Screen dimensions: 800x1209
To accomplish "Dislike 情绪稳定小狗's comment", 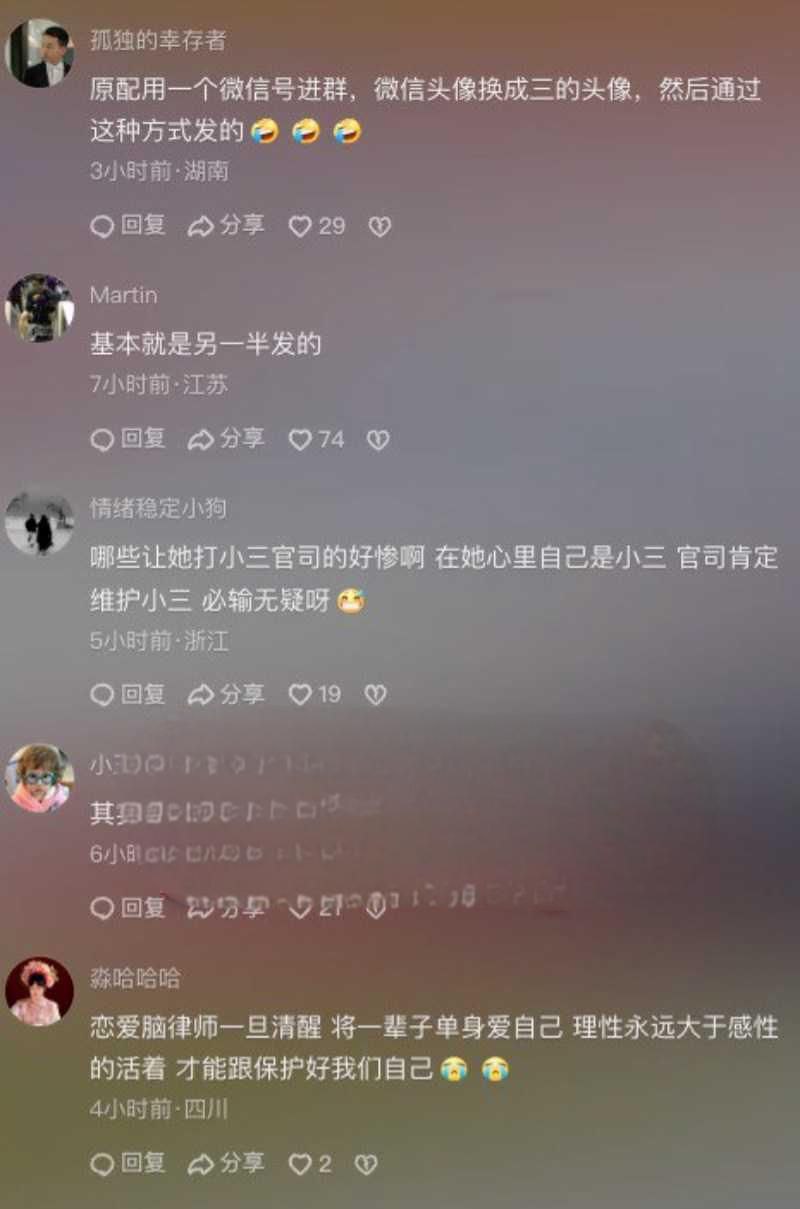I will [x=375, y=695].
